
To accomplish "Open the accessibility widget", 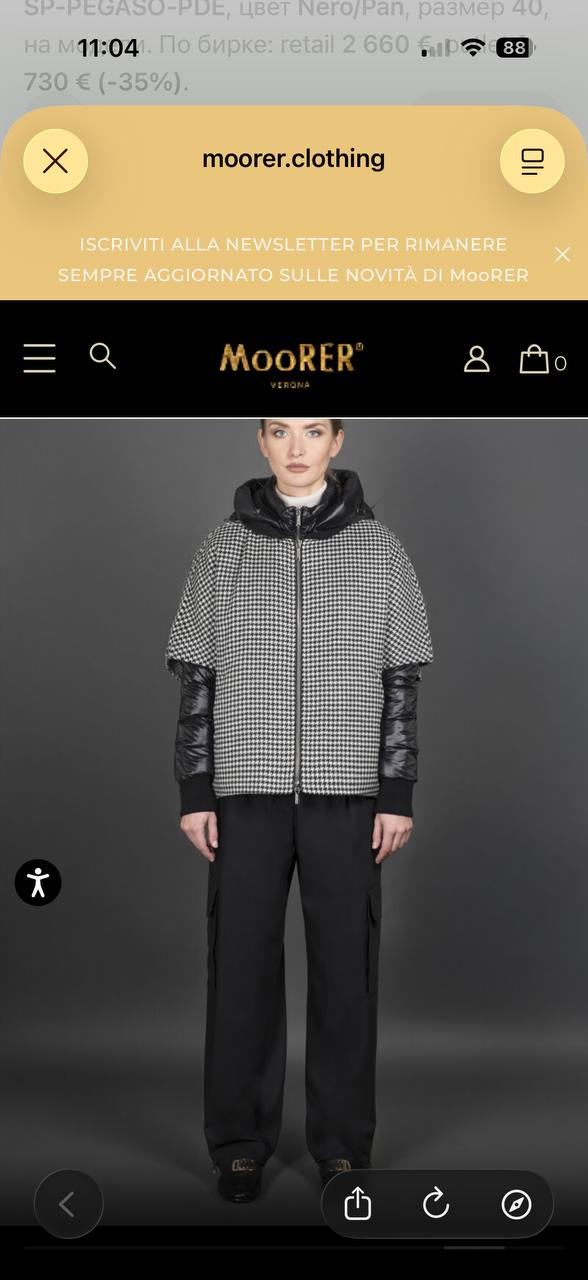I will pyautogui.click(x=38, y=882).
